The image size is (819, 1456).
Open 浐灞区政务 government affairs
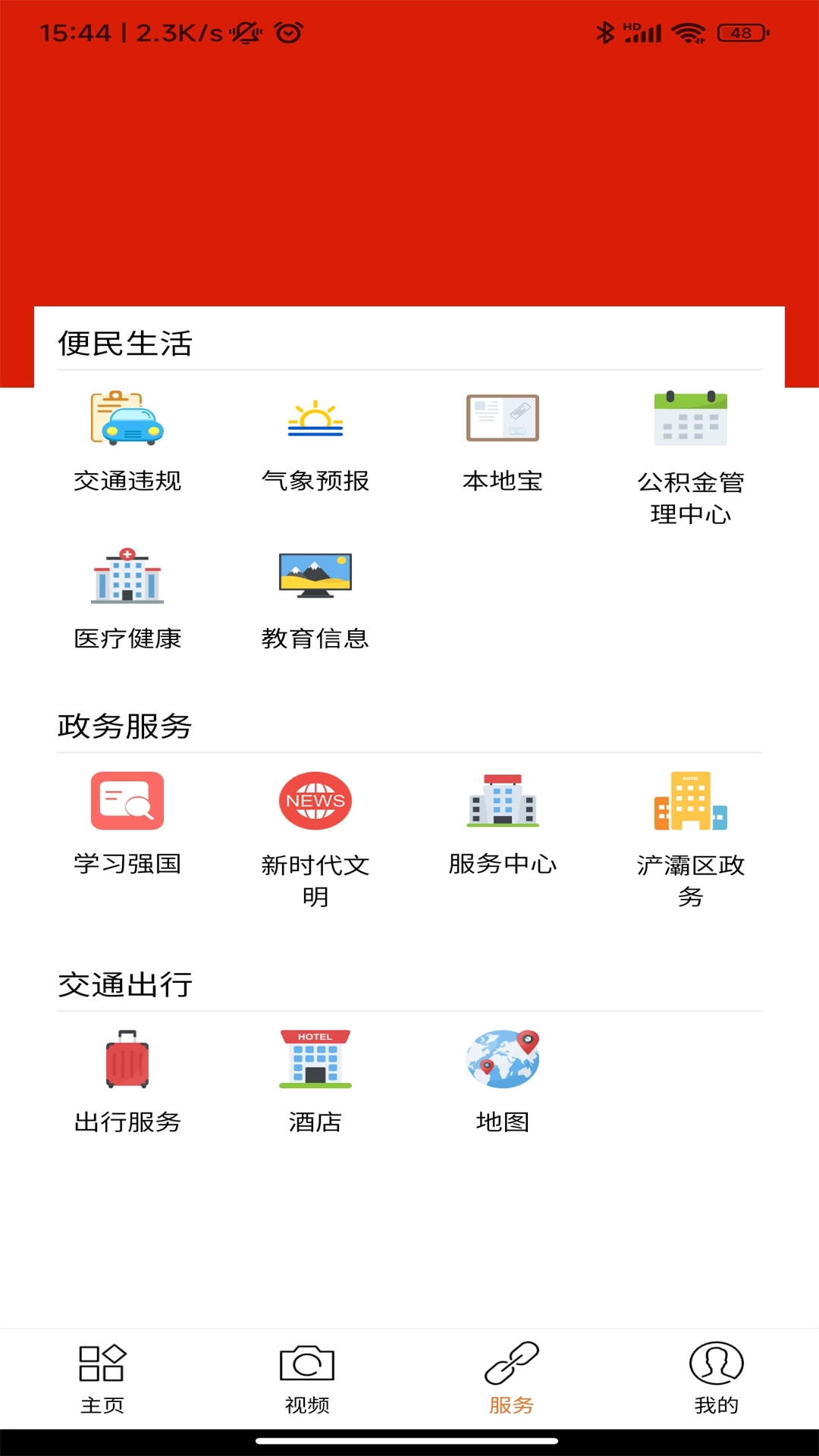pos(691,838)
